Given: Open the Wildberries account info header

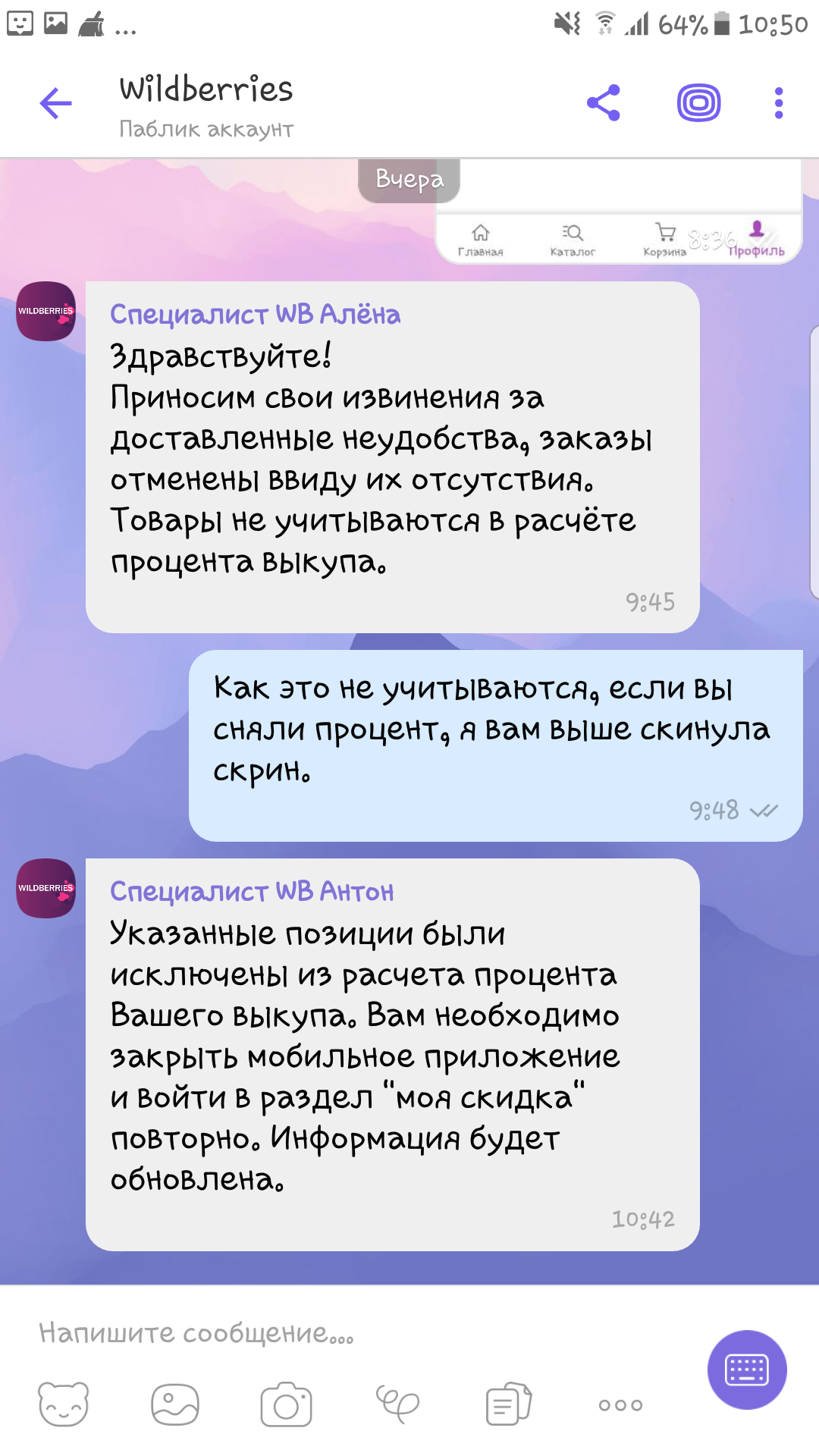Looking at the screenshot, I should pos(206,106).
